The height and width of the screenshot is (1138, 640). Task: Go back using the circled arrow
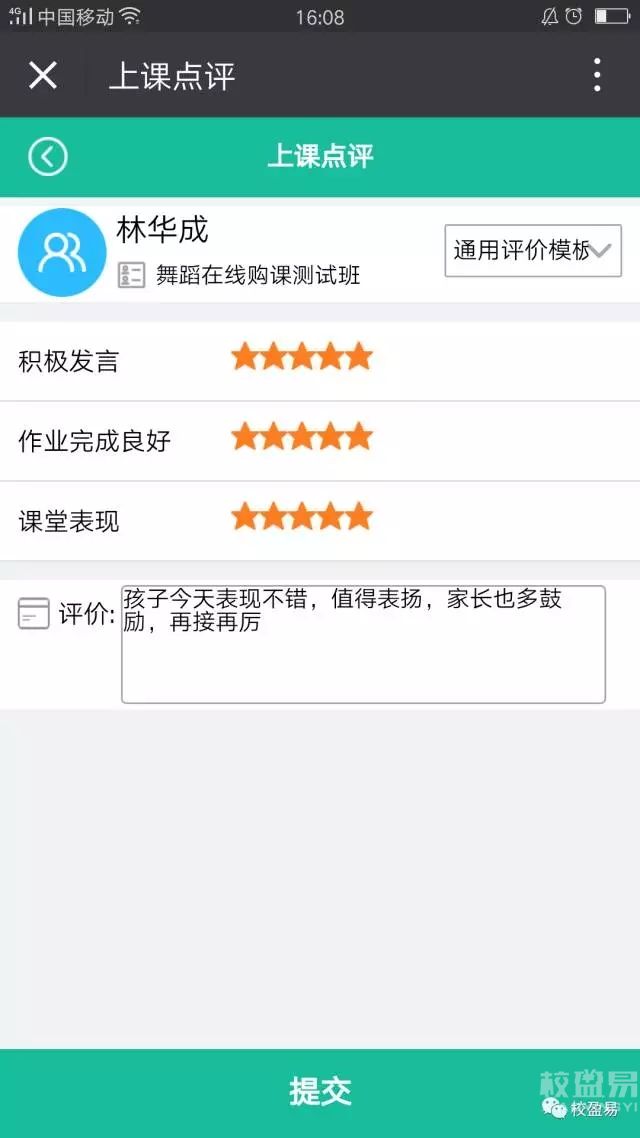coord(48,157)
